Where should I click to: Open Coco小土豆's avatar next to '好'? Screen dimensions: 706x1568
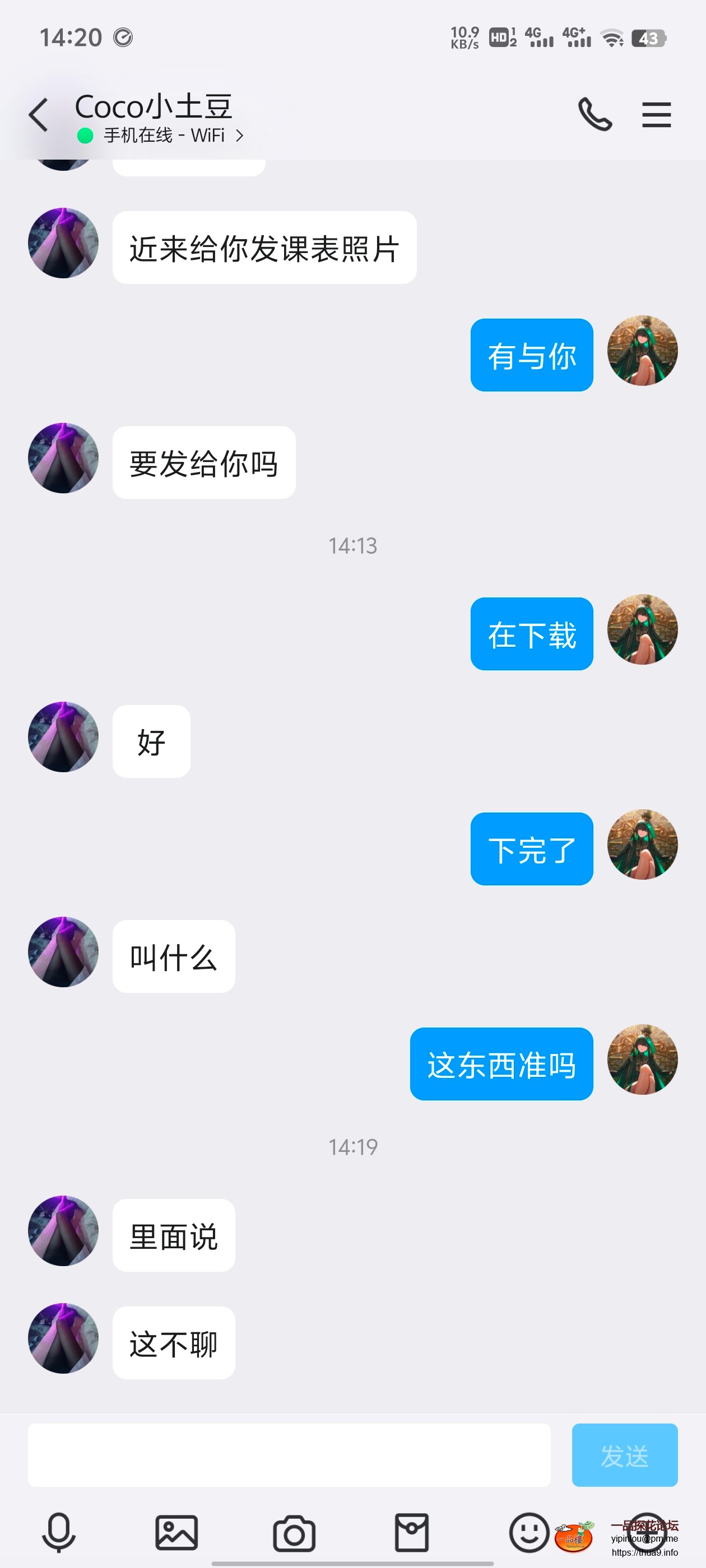tap(63, 736)
